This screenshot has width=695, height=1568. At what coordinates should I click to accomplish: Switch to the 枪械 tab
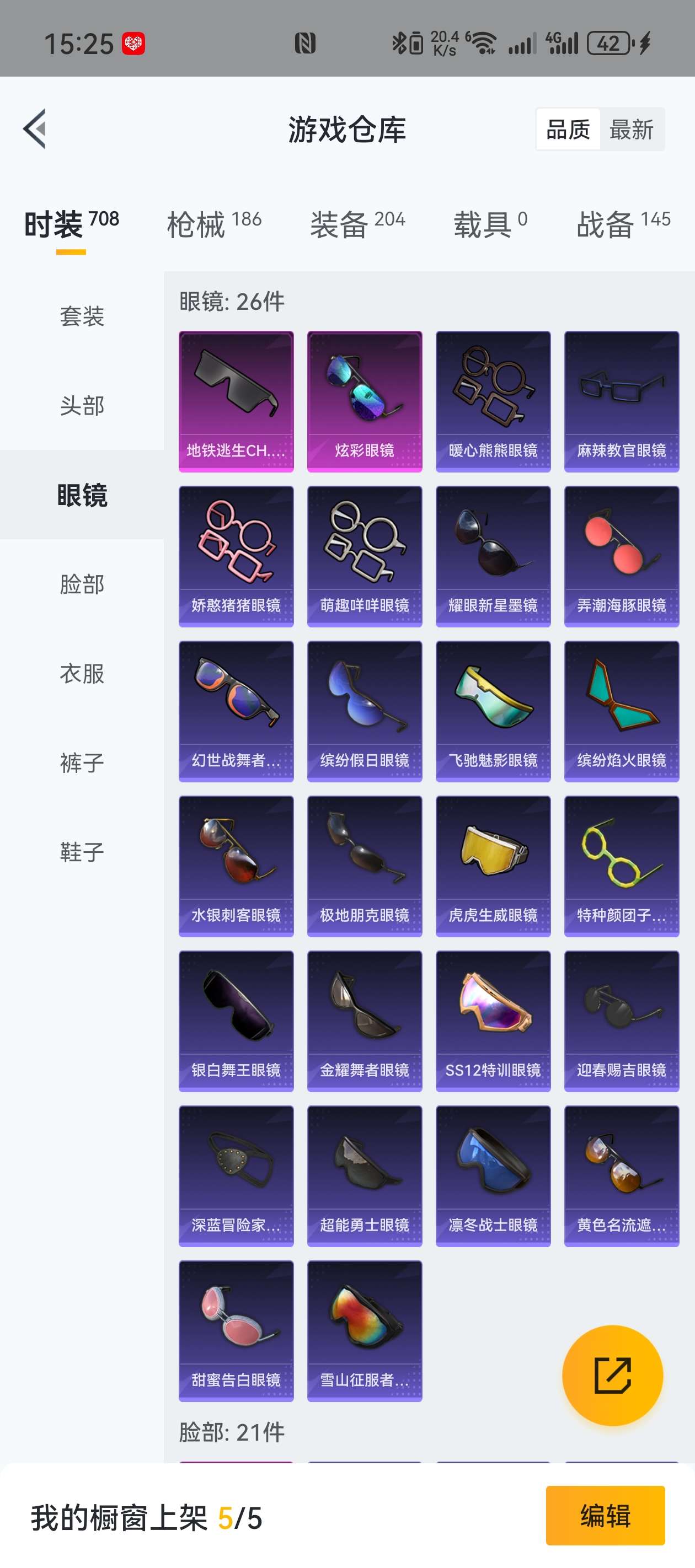[214, 224]
